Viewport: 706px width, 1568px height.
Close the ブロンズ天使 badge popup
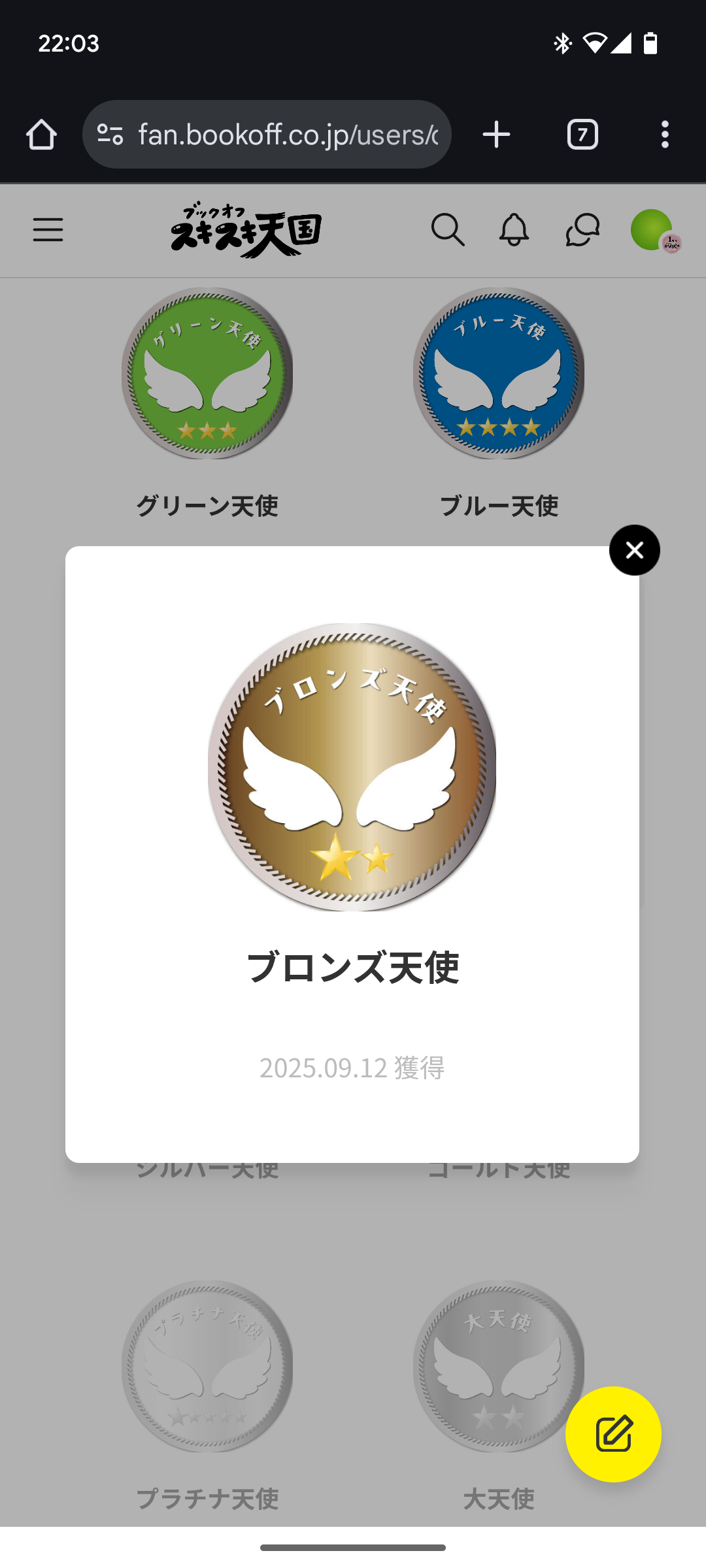(634, 550)
